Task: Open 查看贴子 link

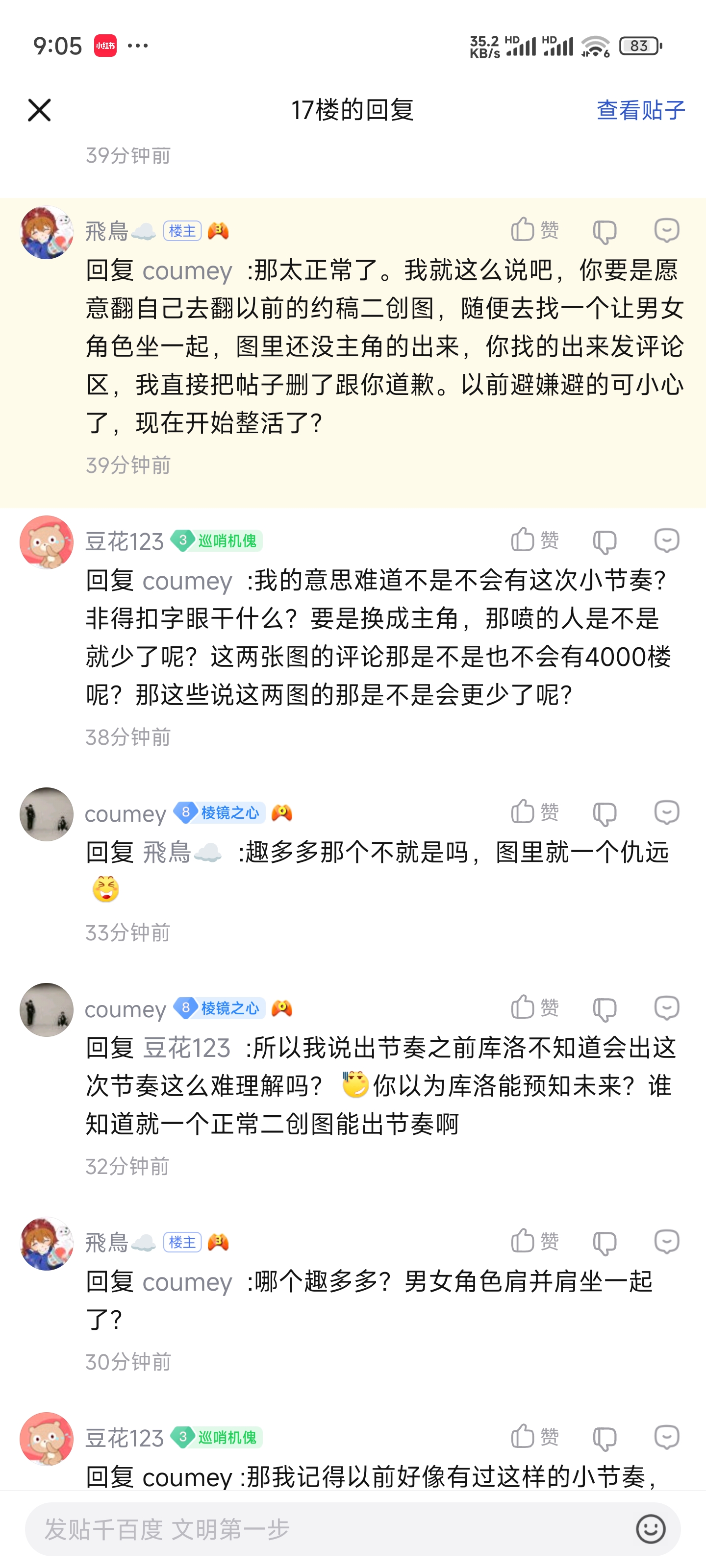Action: click(x=640, y=110)
